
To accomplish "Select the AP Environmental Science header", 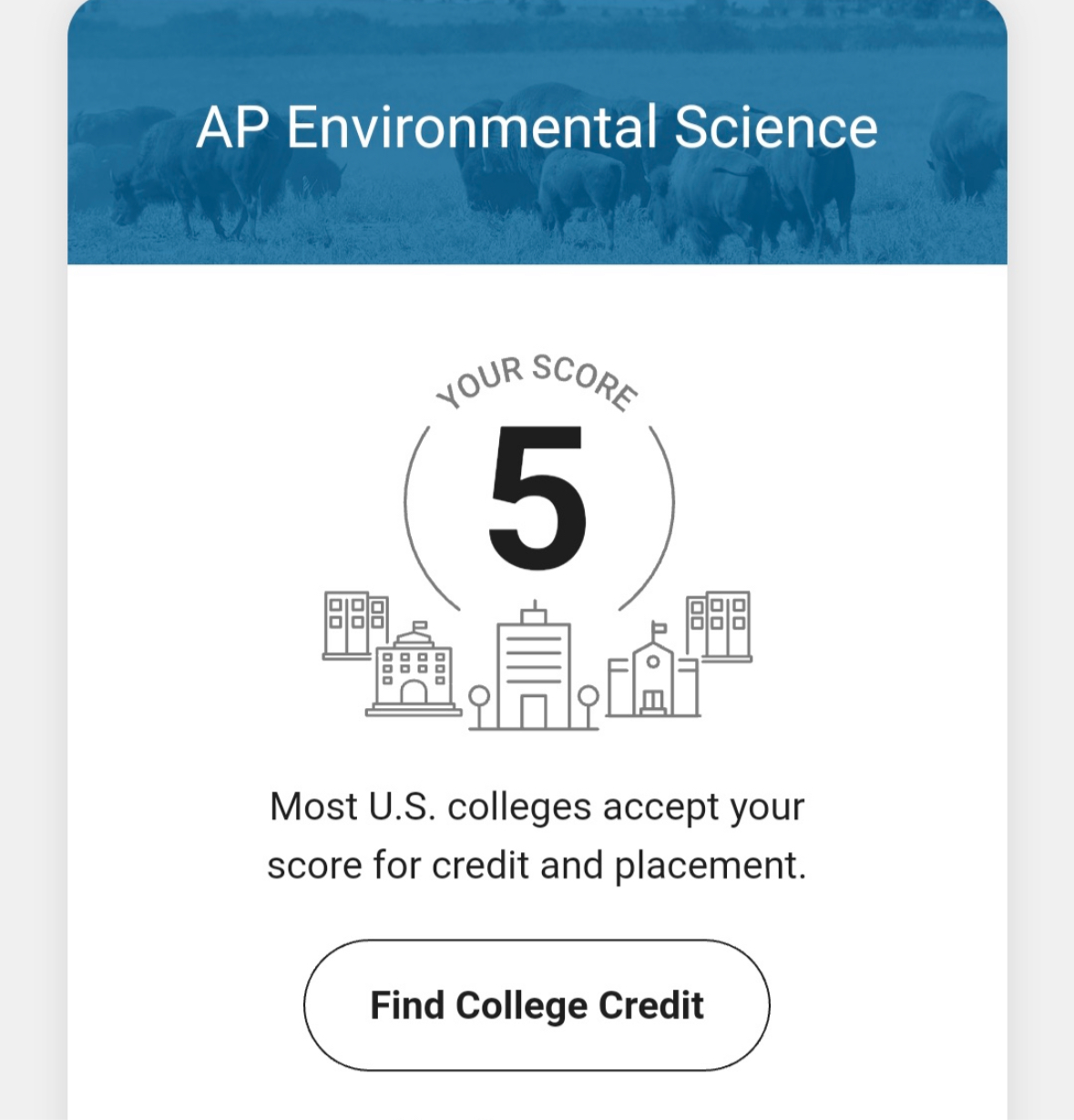I will click(x=536, y=128).
